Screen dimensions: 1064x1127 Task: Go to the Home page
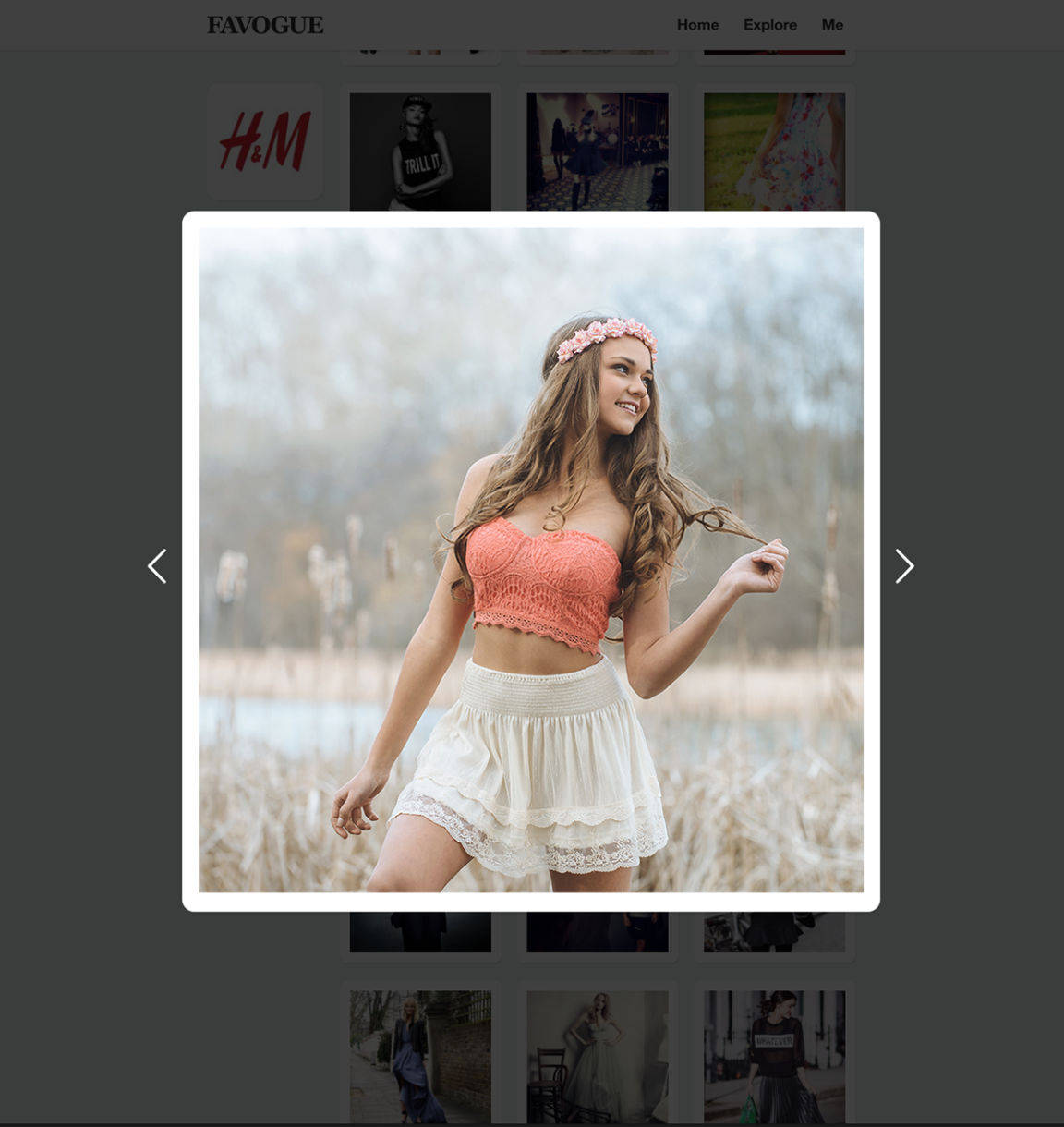pyautogui.click(x=697, y=25)
